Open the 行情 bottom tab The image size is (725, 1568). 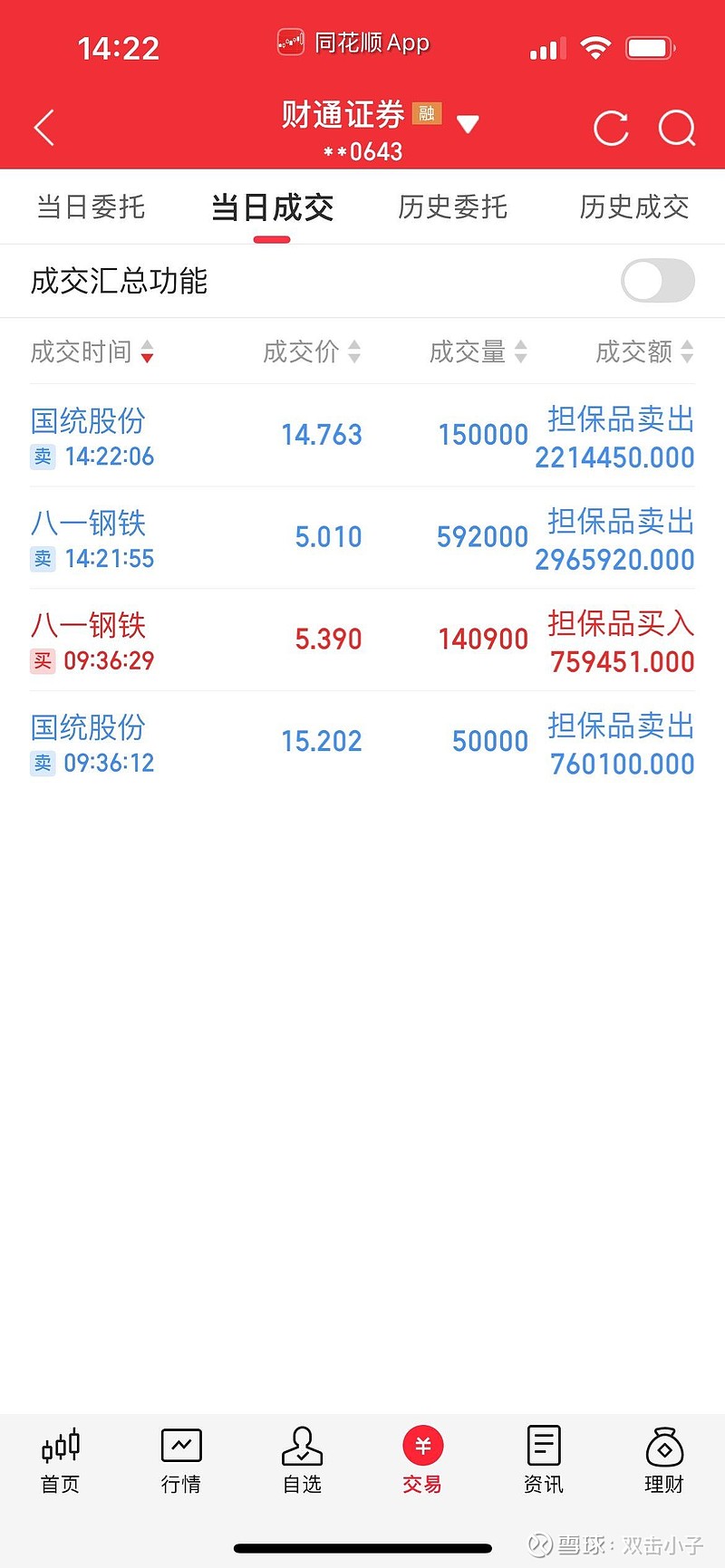point(181,1460)
